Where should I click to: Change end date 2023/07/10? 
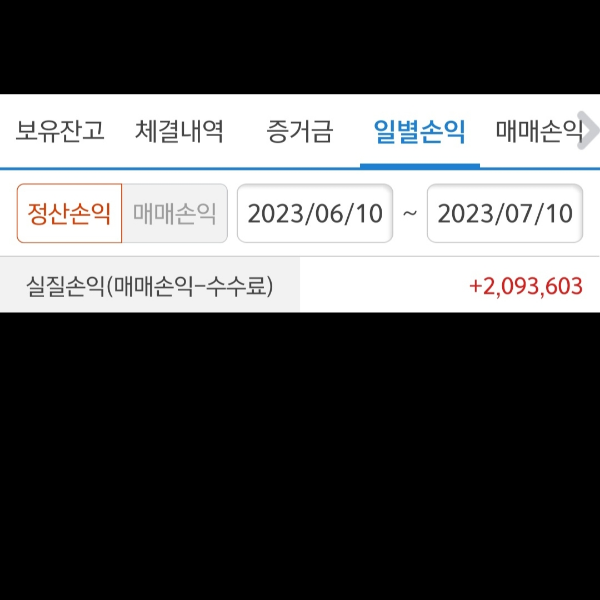coord(505,213)
